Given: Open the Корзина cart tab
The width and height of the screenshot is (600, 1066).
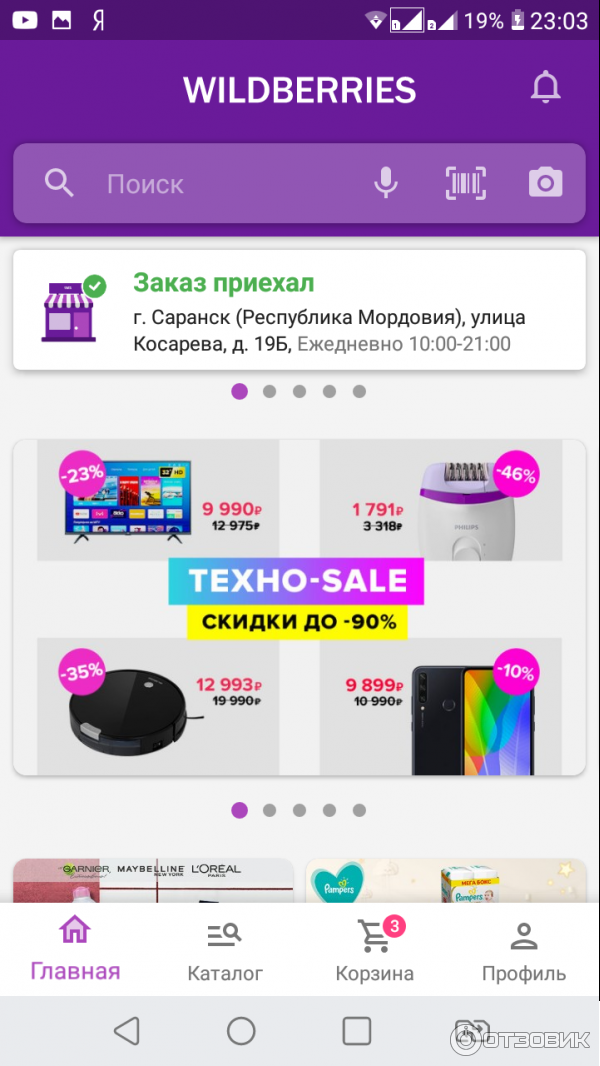Looking at the screenshot, I should (375, 950).
